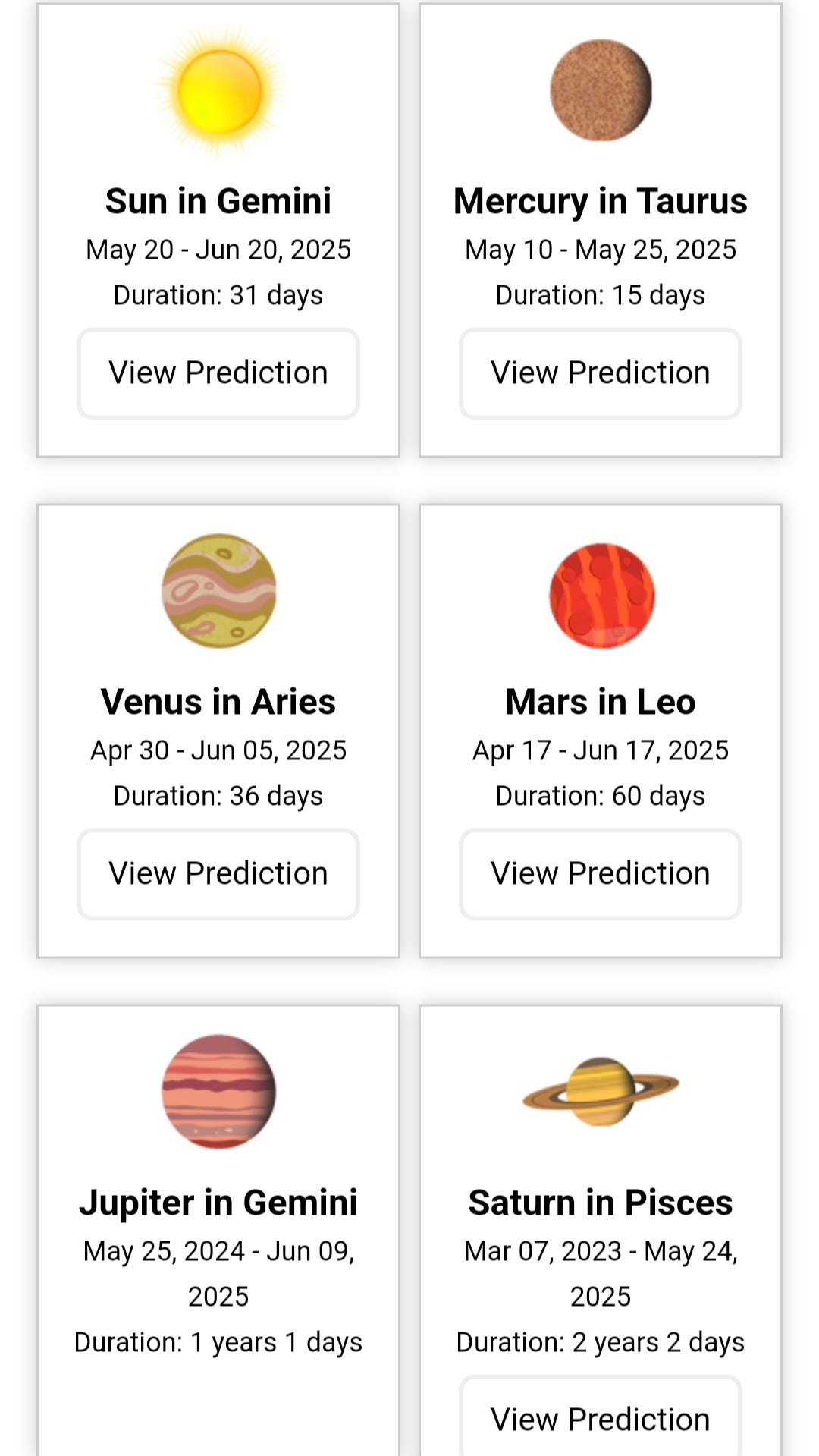View prediction for Sun in Gemini
The height and width of the screenshot is (1456, 819).
coord(218,373)
